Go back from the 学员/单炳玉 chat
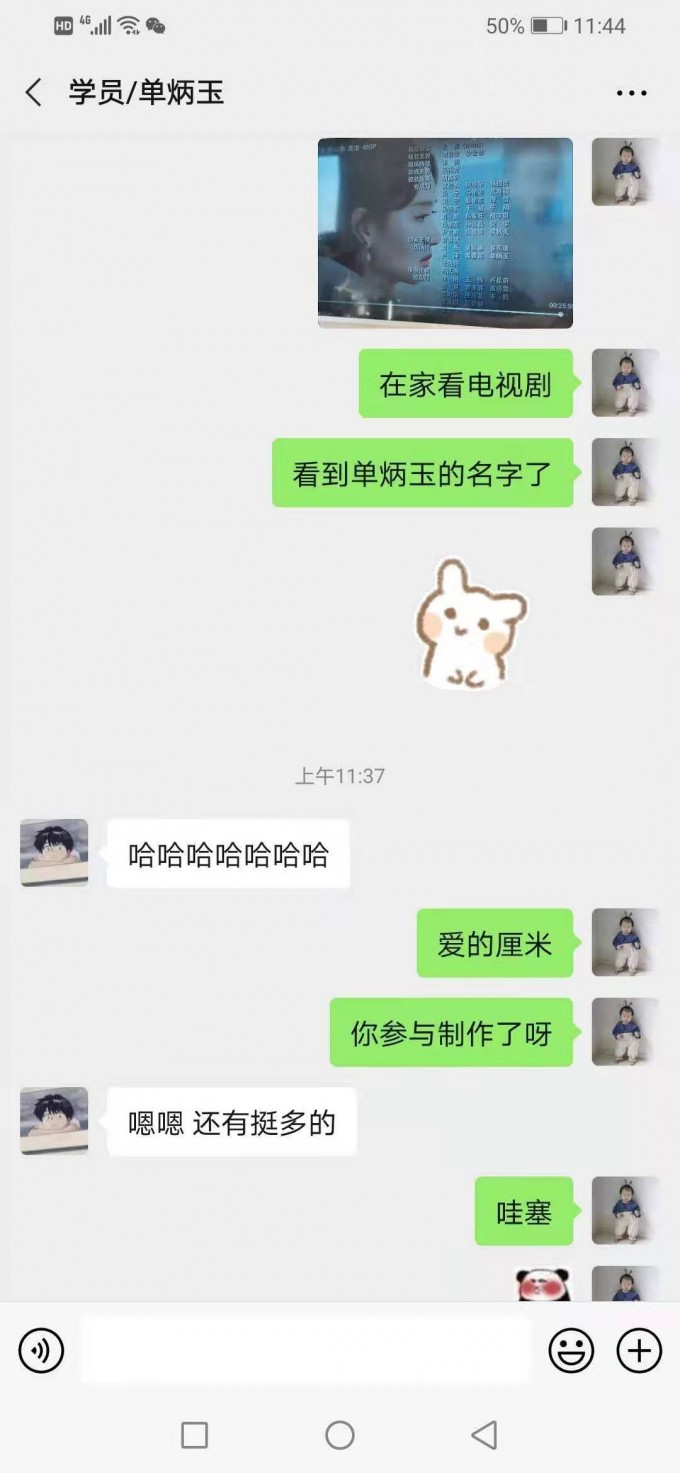 pyautogui.click(x=34, y=93)
